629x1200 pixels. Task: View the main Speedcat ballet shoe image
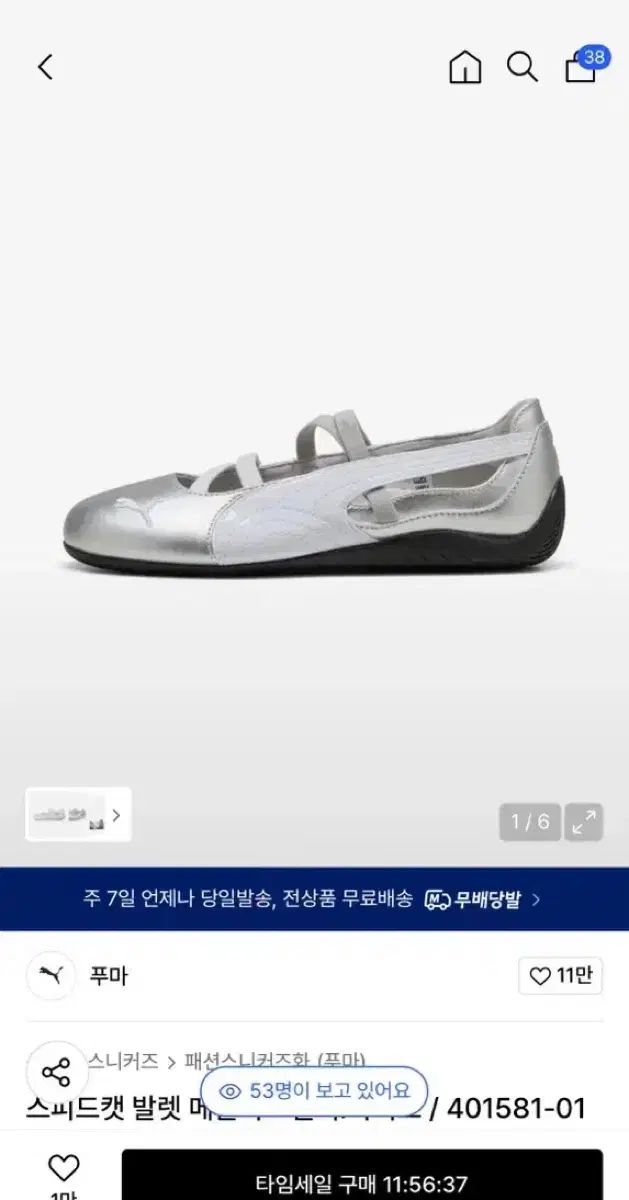tap(314, 490)
